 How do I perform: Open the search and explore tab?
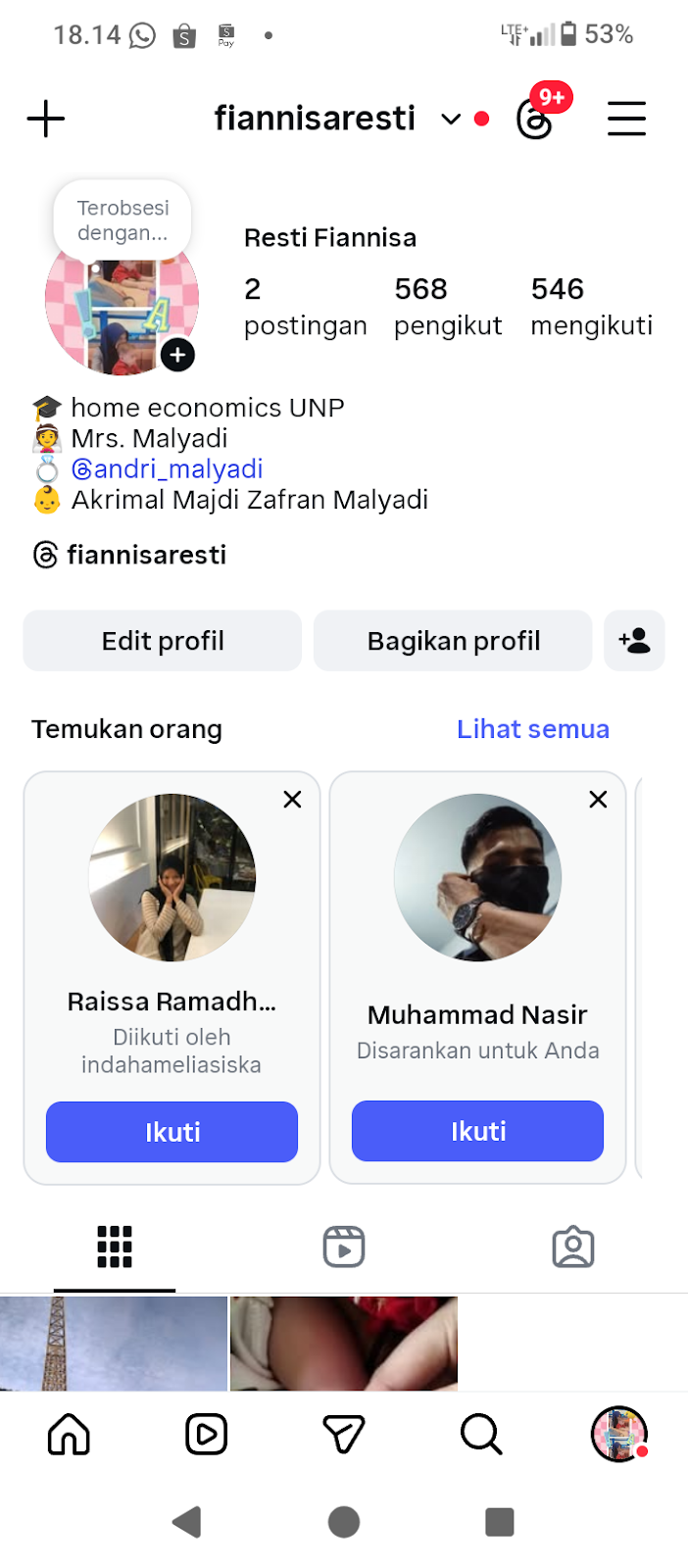click(481, 1435)
